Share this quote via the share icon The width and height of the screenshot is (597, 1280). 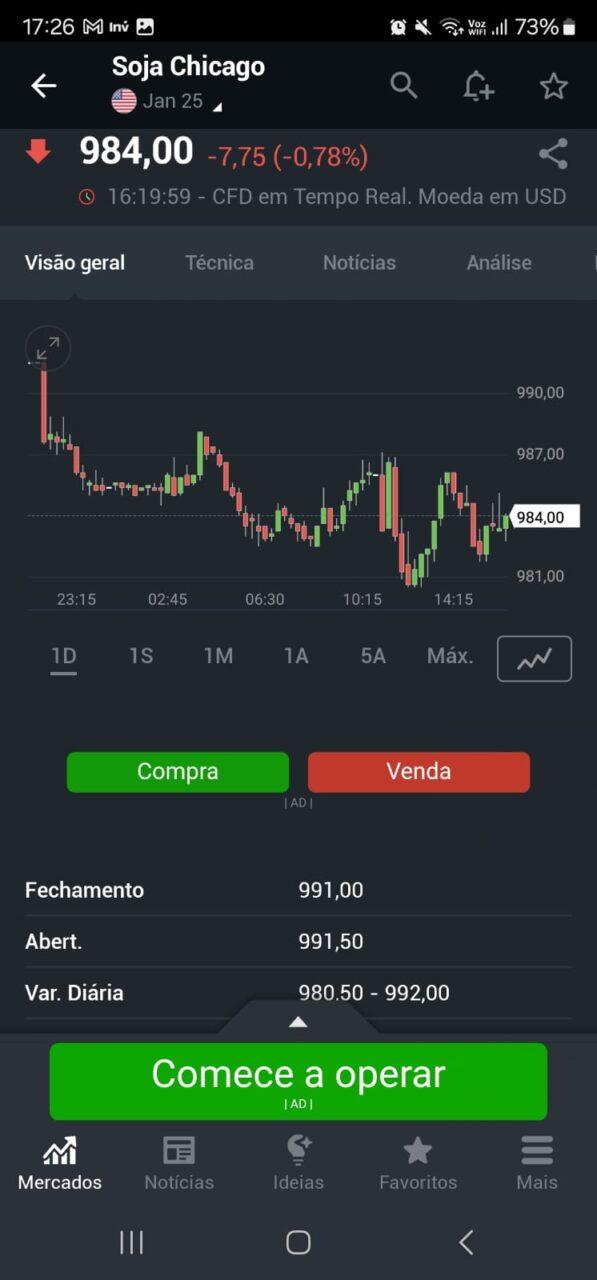click(553, 154)
